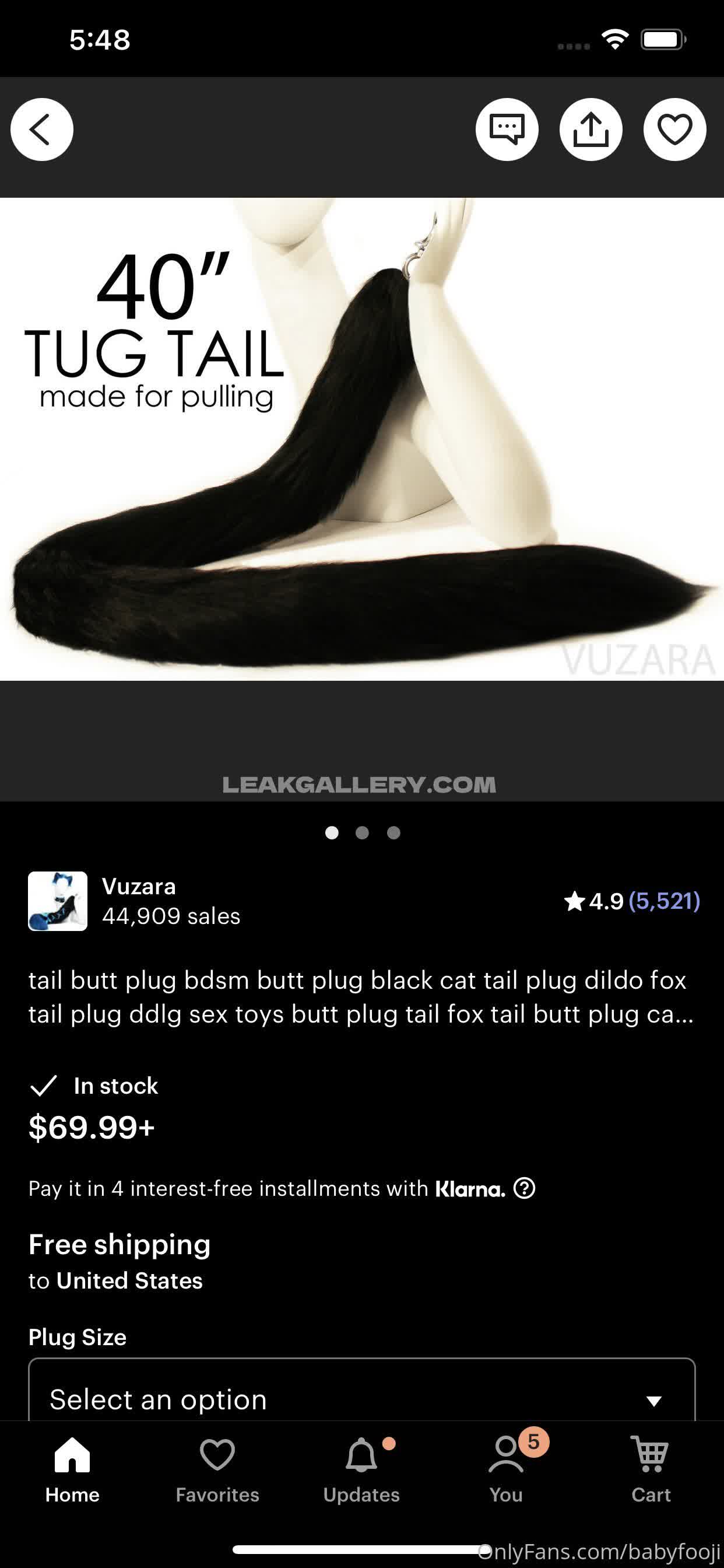Viewport: 724px width, 1568px height.
Task: Change the United States shipping destination
Action: pos(129,1280)
